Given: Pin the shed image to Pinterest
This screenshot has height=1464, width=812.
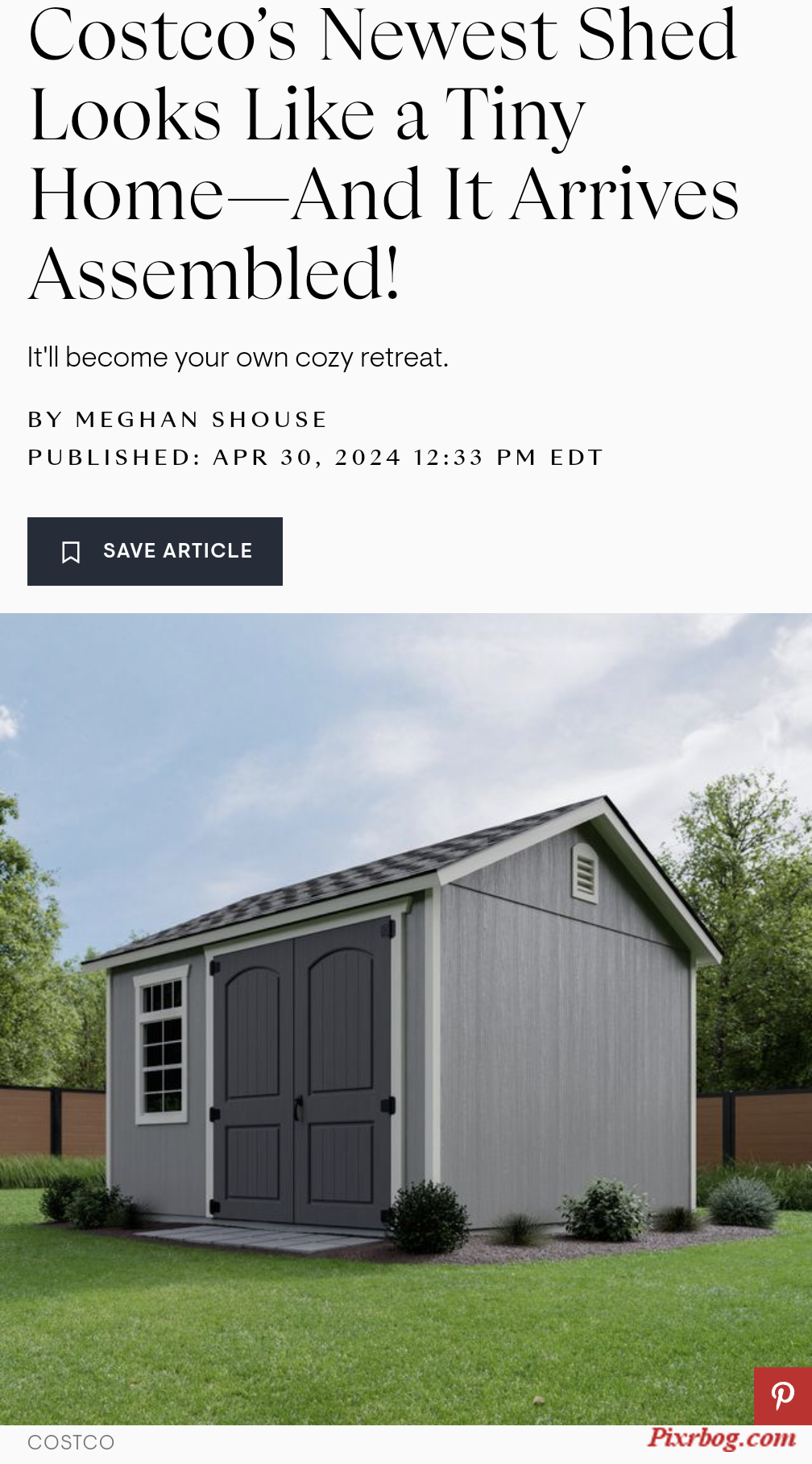Looking at the screenshot, I should click(x=782, y=1396).
